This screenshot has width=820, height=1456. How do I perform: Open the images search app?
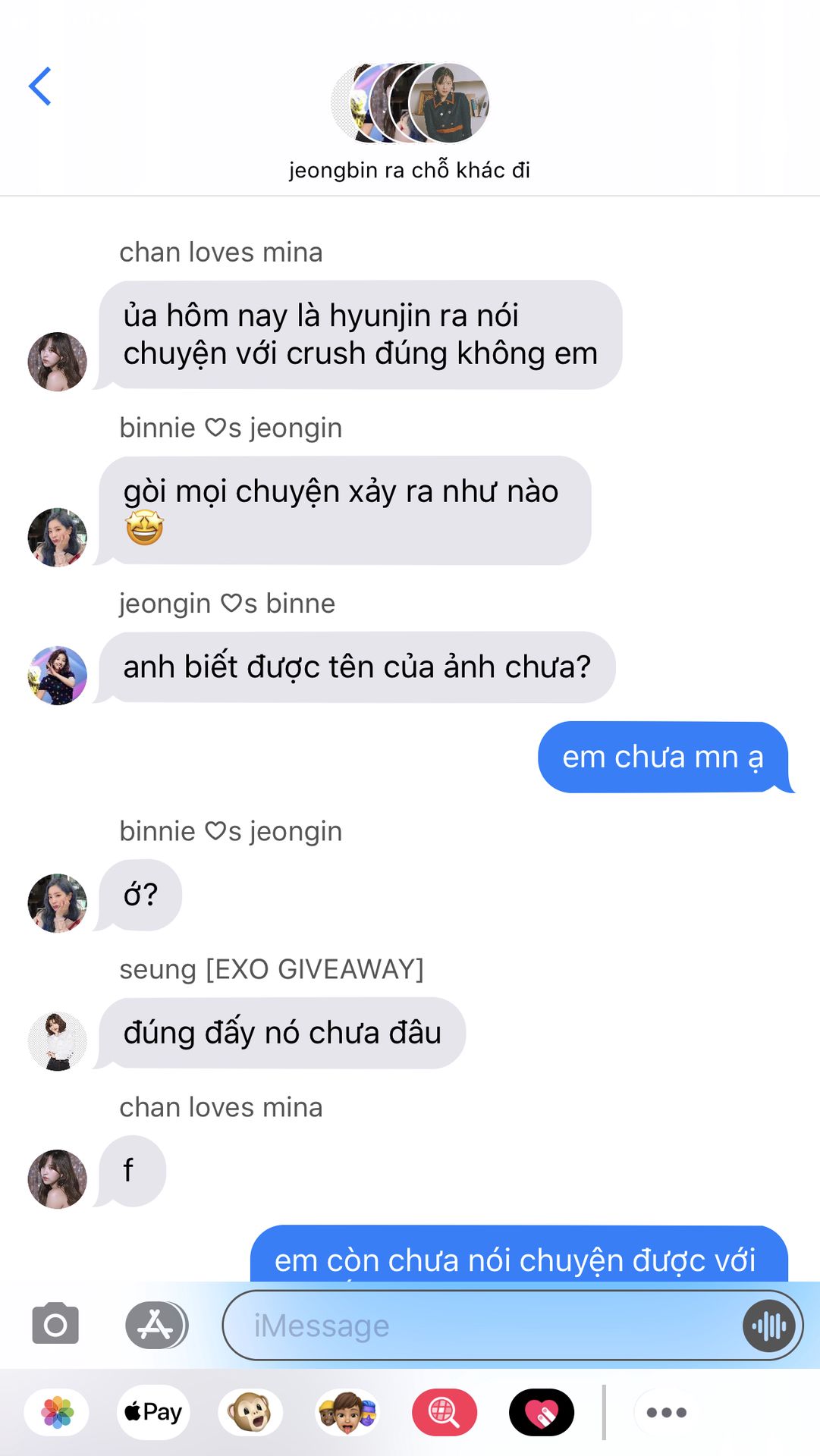tap(445, 1412)
